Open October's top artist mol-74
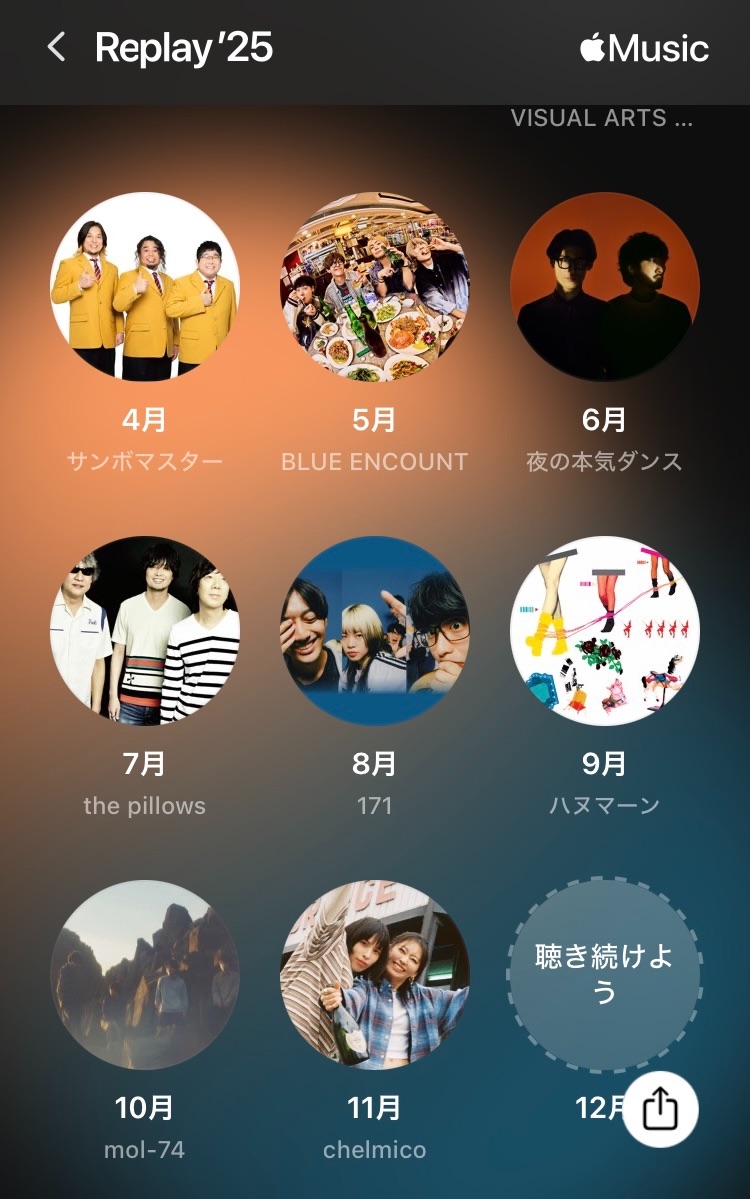The height and width of the screenshot is (1199, 750). click(x=144, y=974)
